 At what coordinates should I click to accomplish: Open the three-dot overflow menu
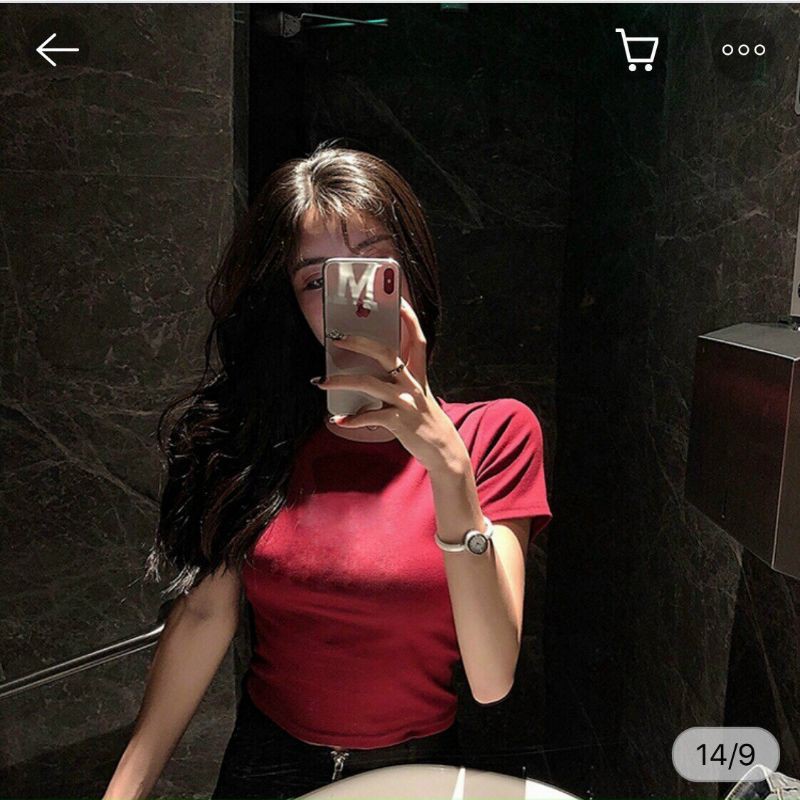pyautogui.click(x=743, y=49)
